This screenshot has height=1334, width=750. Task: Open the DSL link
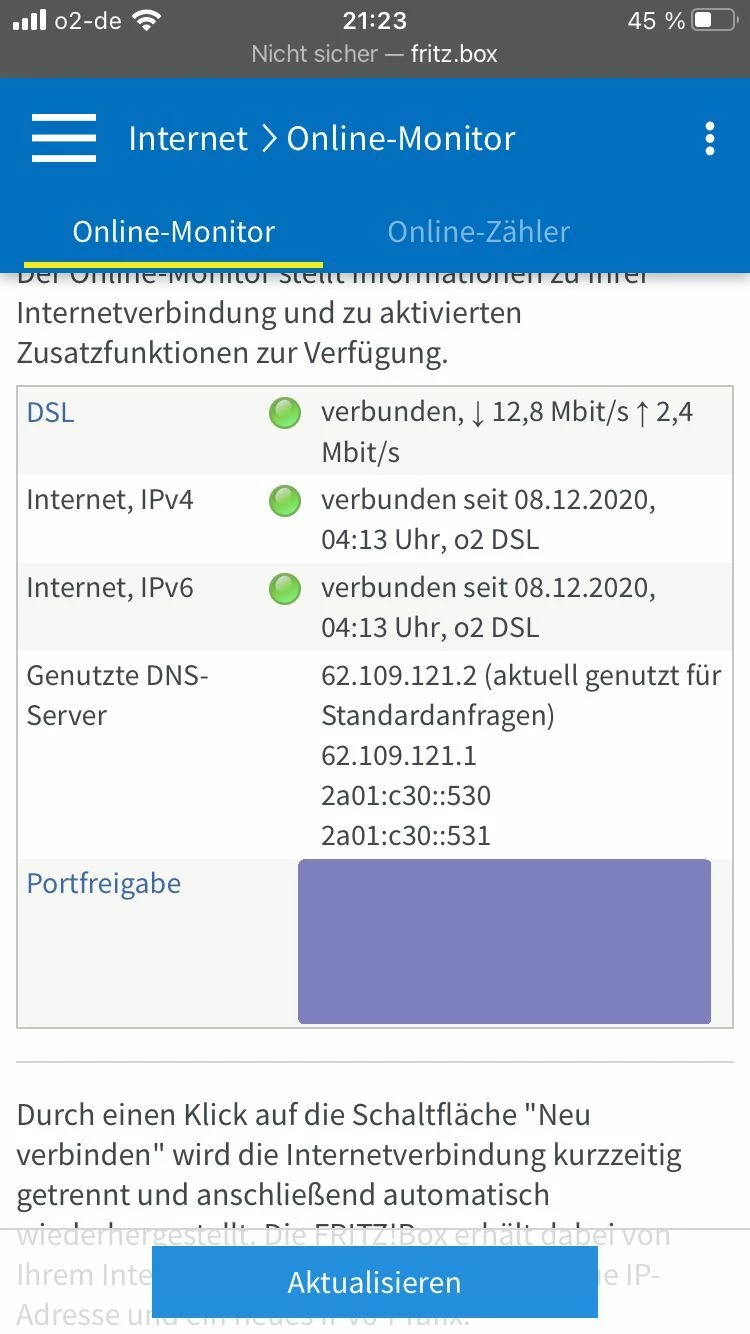click(51, 413)
